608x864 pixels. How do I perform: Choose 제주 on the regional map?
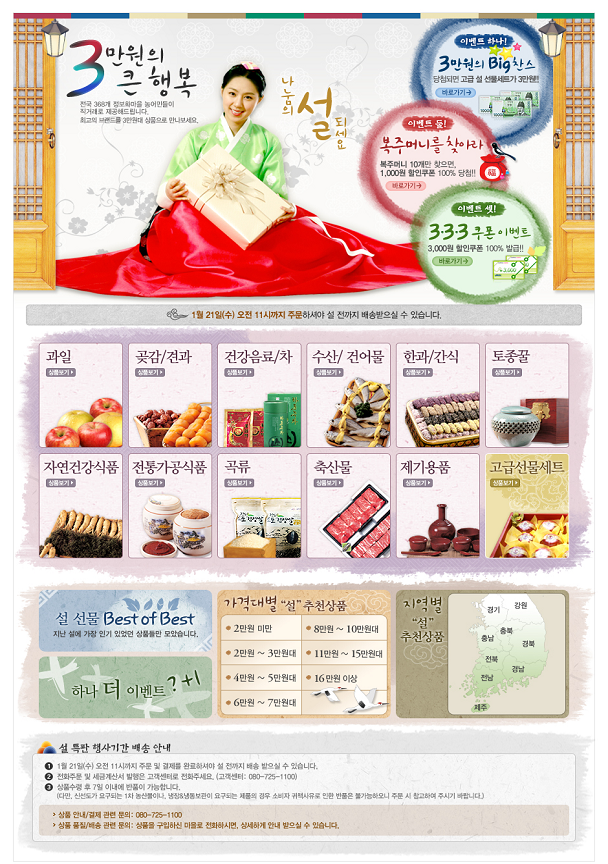pos(481,706)
